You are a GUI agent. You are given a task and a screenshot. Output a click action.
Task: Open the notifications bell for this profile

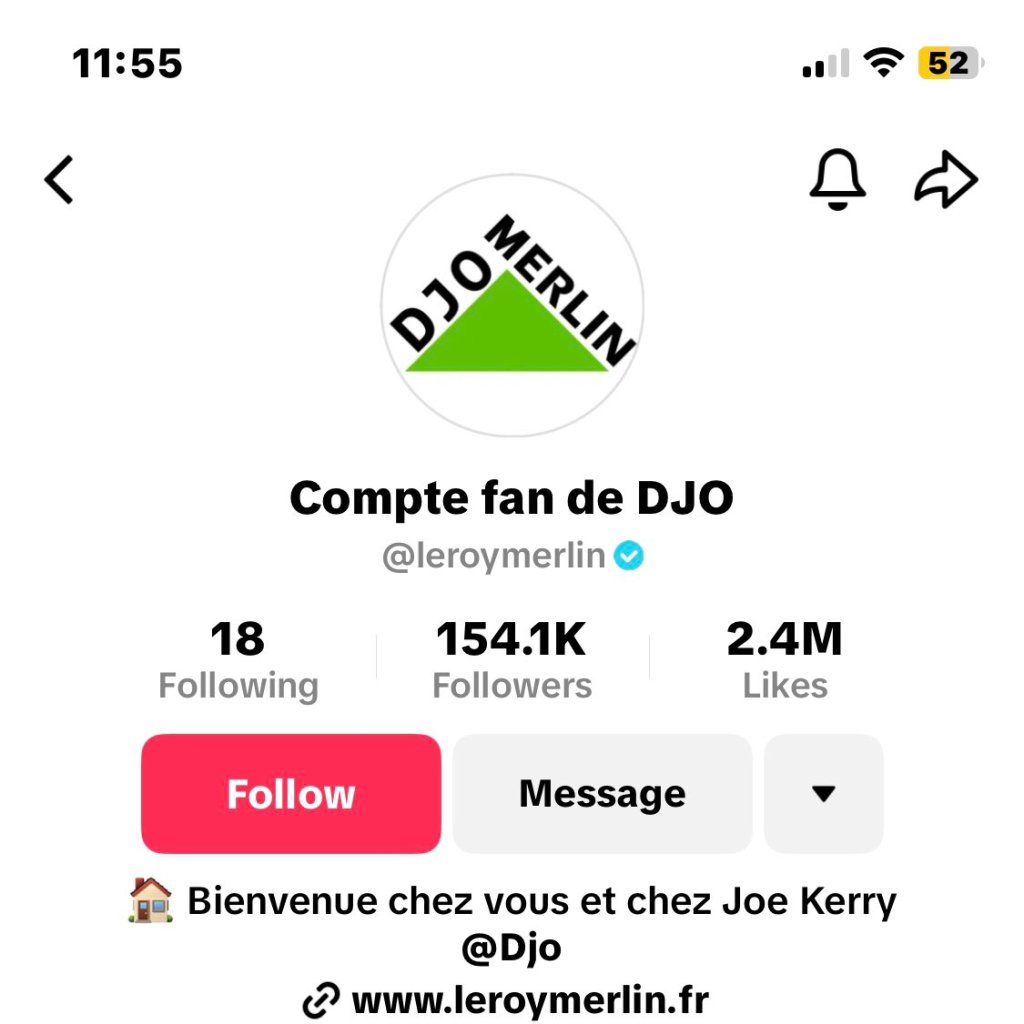click(x=836, y=180)
